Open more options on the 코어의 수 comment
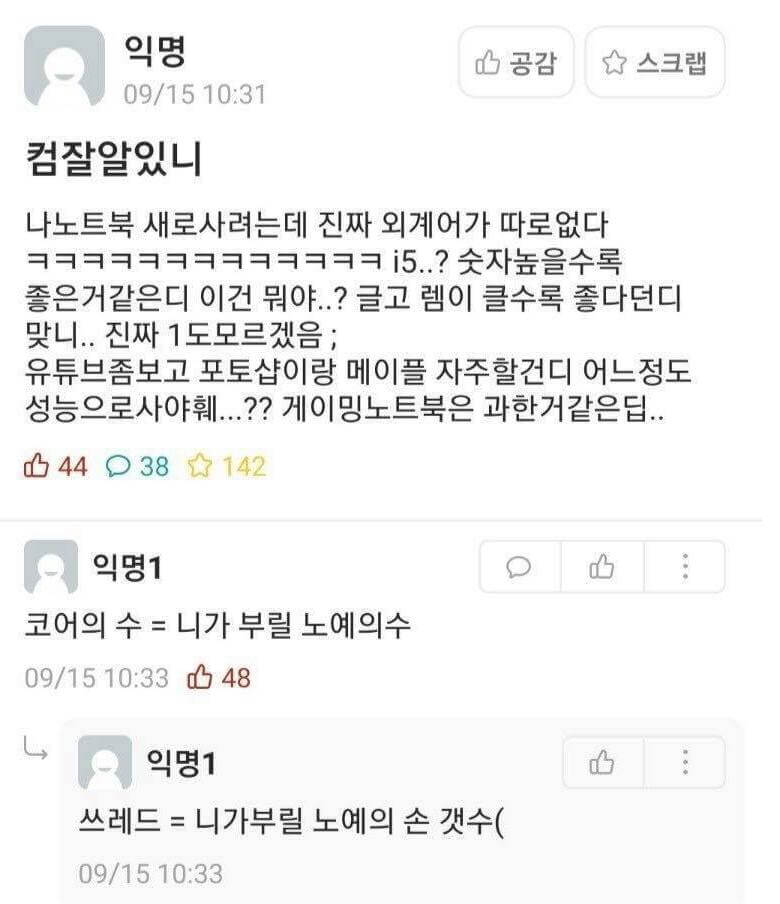This screenshot has width=780, height=904. (685, 567)
